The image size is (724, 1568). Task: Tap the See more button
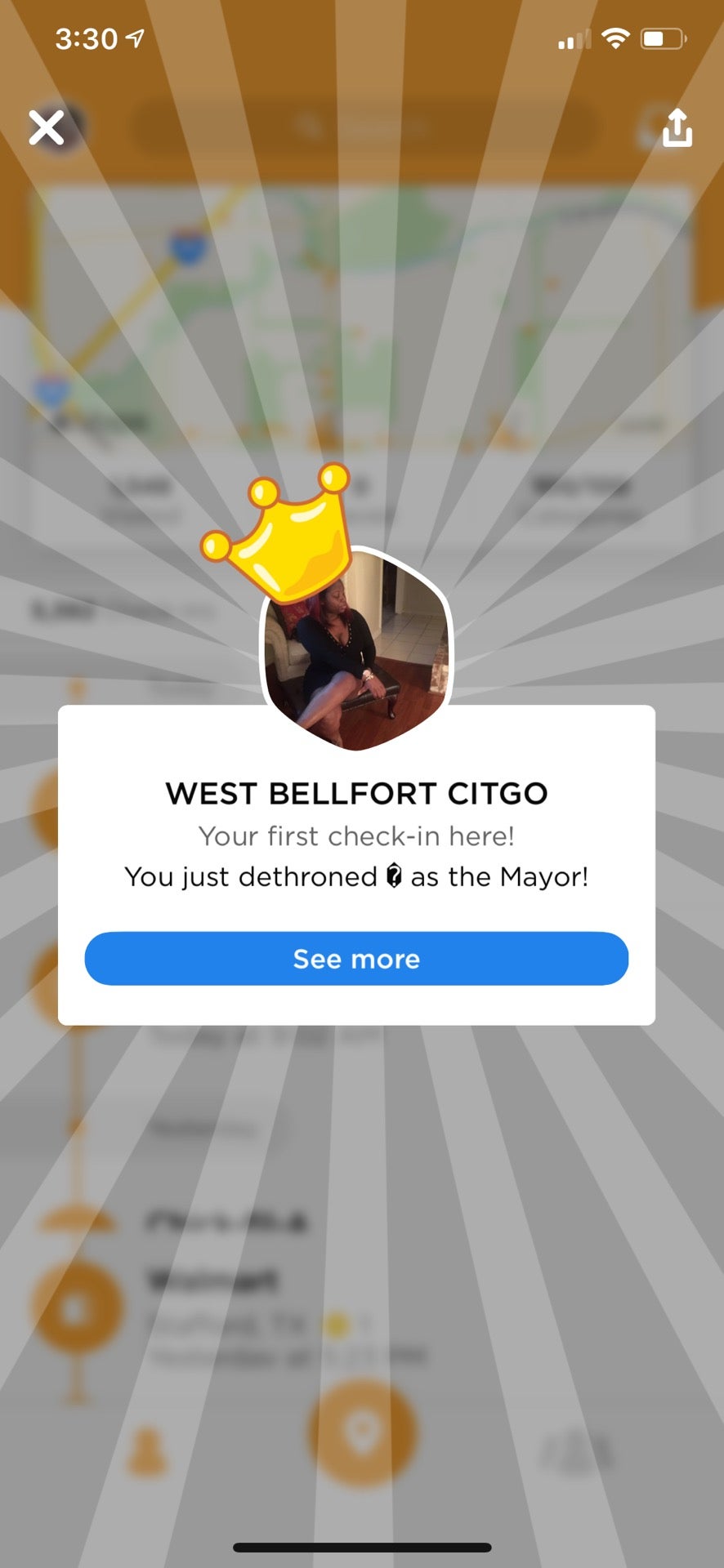tap(356, 959)
